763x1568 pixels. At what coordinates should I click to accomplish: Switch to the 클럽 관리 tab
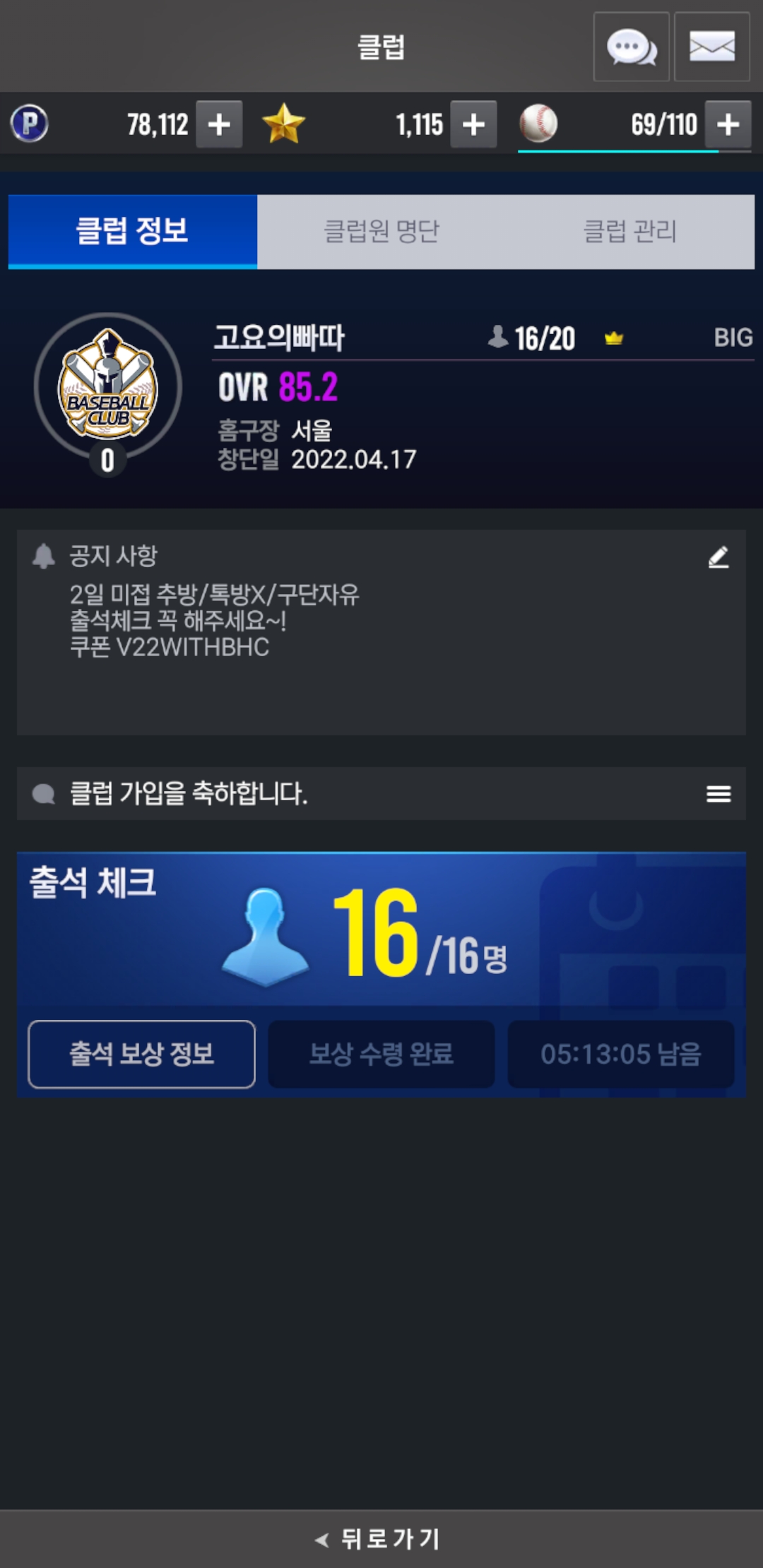click(x=629, y=232)
